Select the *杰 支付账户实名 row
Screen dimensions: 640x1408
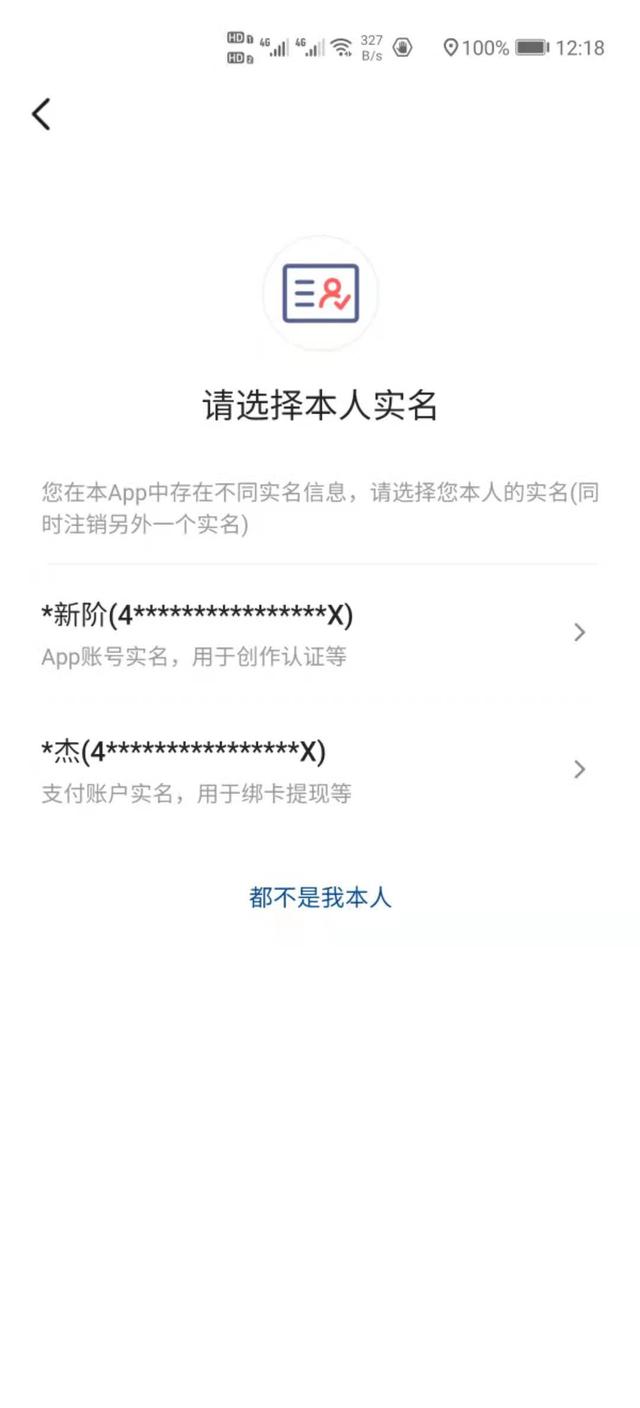pyautogui.click(x=320, y=770)
